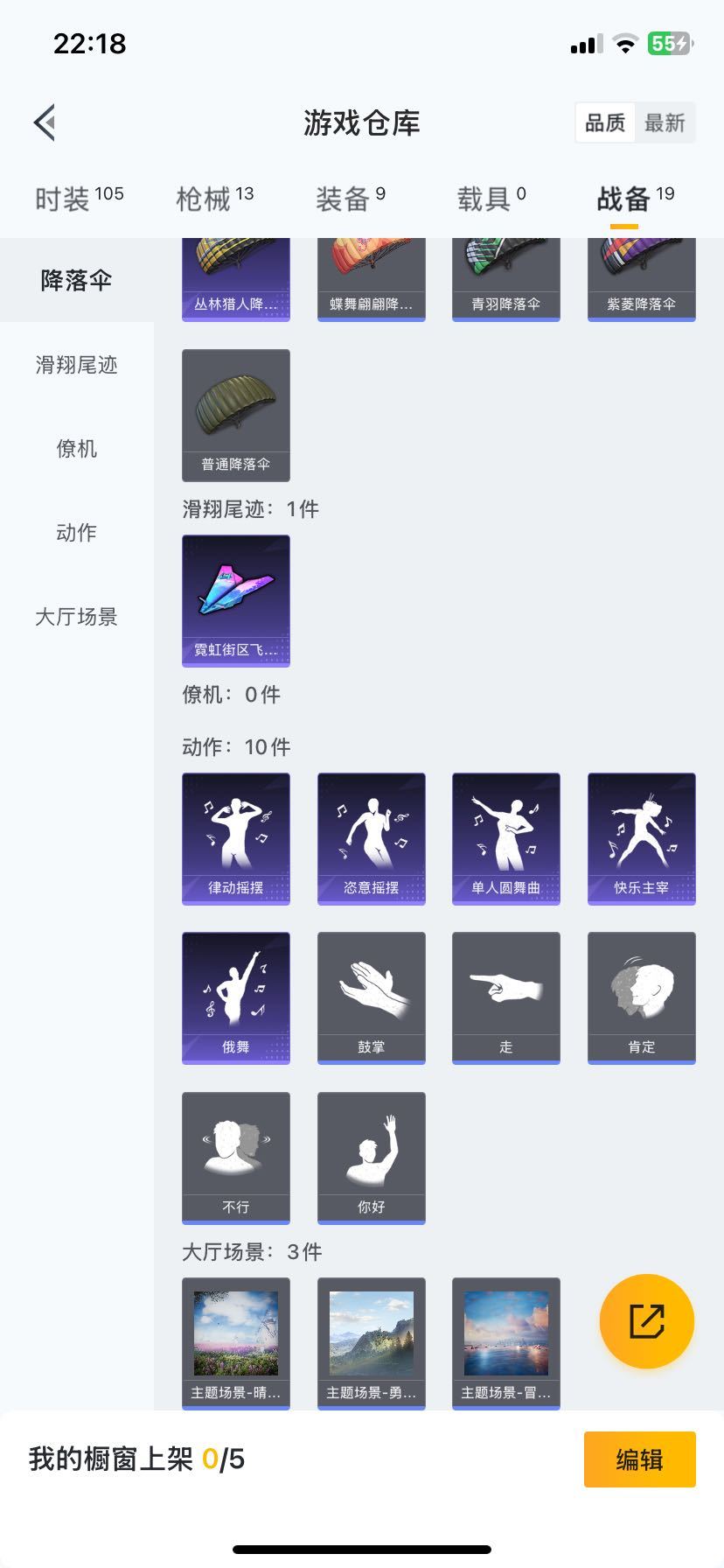Screen dimensions: 724x1568
Task: View the 快乐主宰 emote
Action: click(x=642, y=838)
